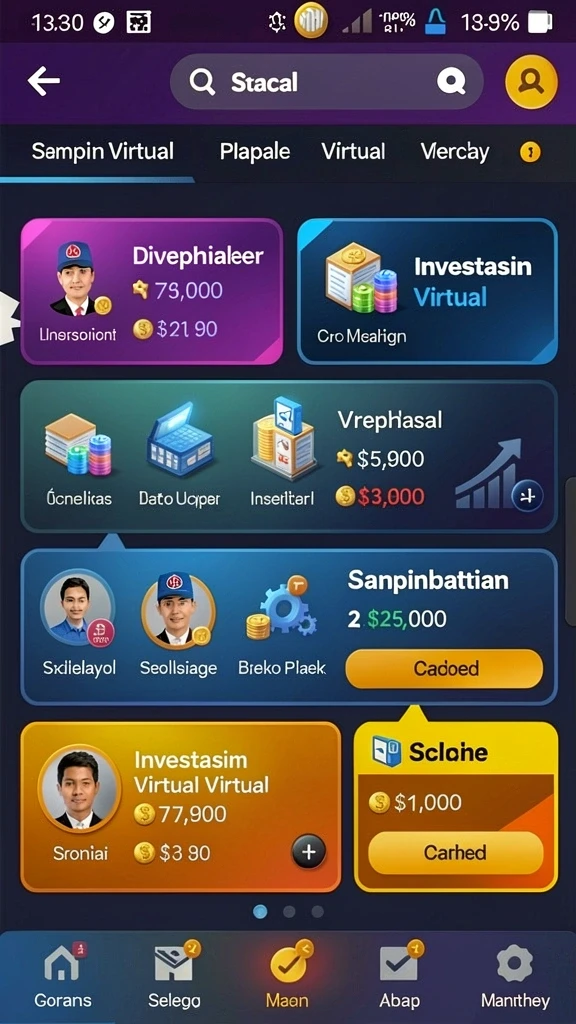Switch to the Sampin Virtual tab
Screen dimensions: 576x1024
(103, 152)
